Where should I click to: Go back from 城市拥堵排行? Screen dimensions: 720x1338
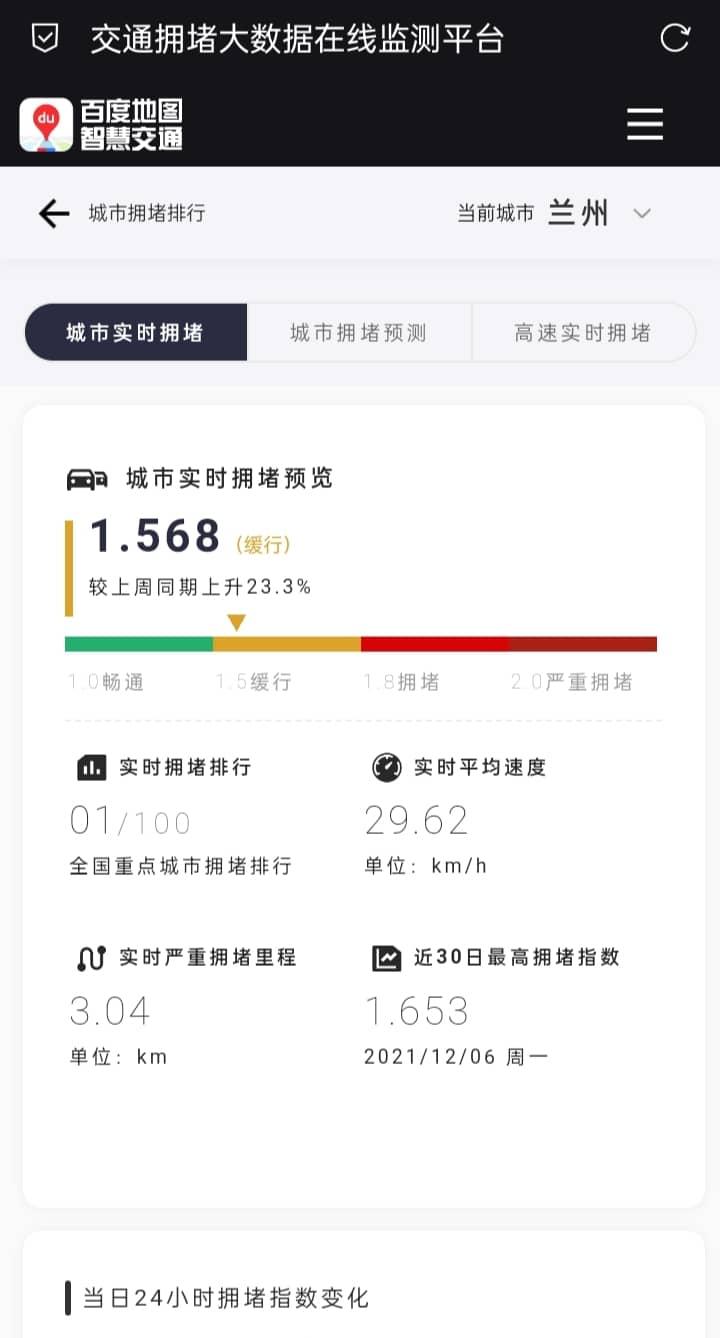tap(53, 213)
